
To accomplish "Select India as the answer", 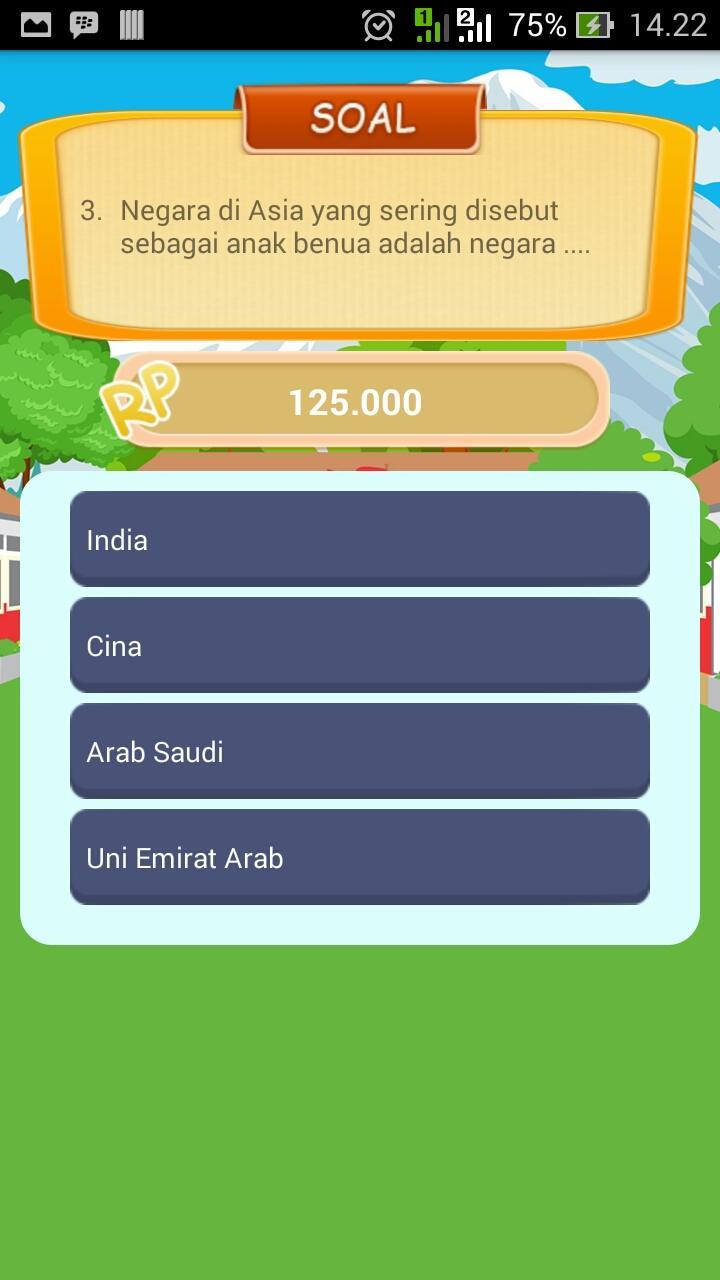I will tap(360, 539).
